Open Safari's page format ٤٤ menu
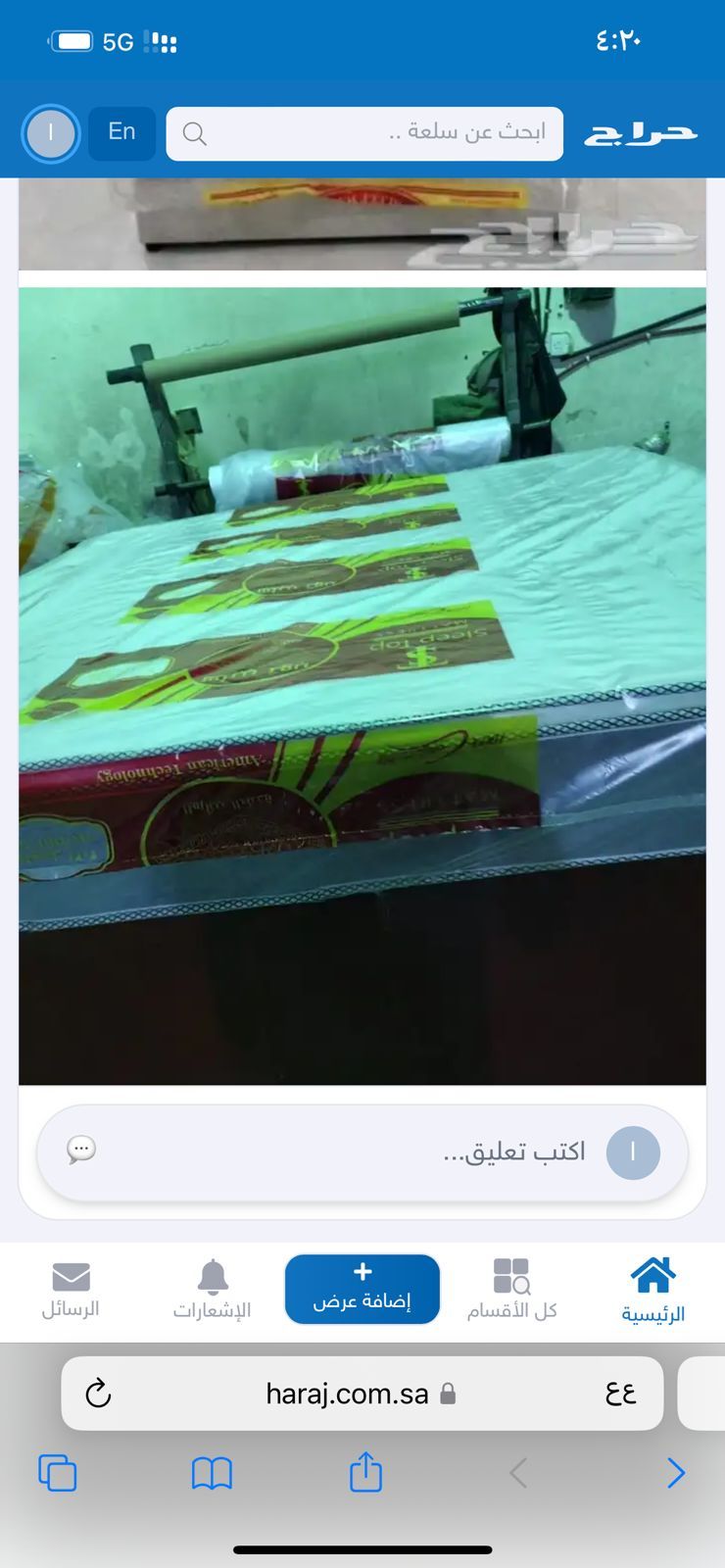The height and width of the screenshot is (1568, 725). pos(620,1393)
